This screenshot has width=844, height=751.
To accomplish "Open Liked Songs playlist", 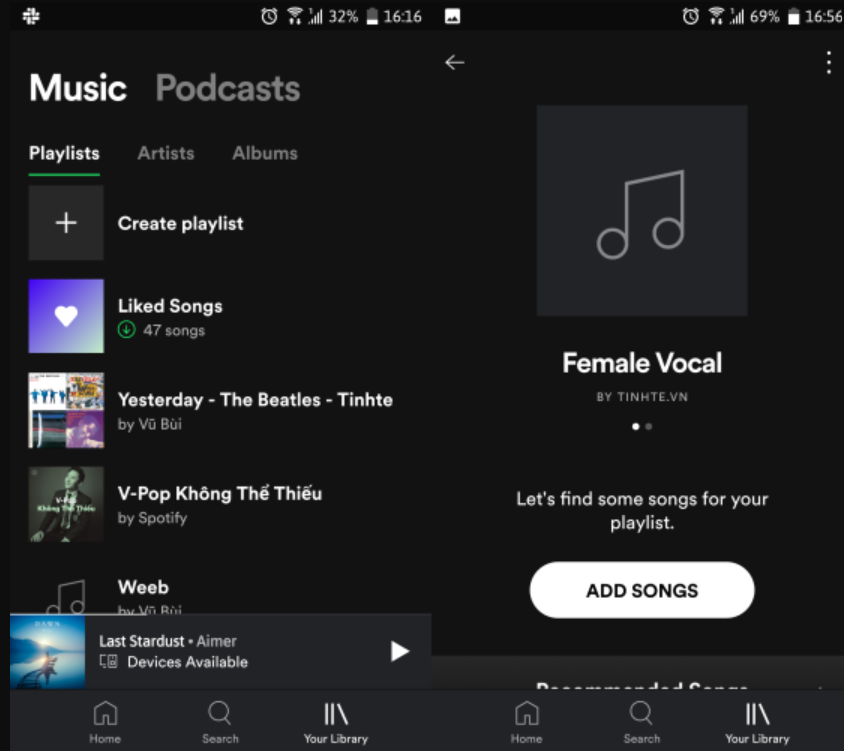I will point(170,316).
